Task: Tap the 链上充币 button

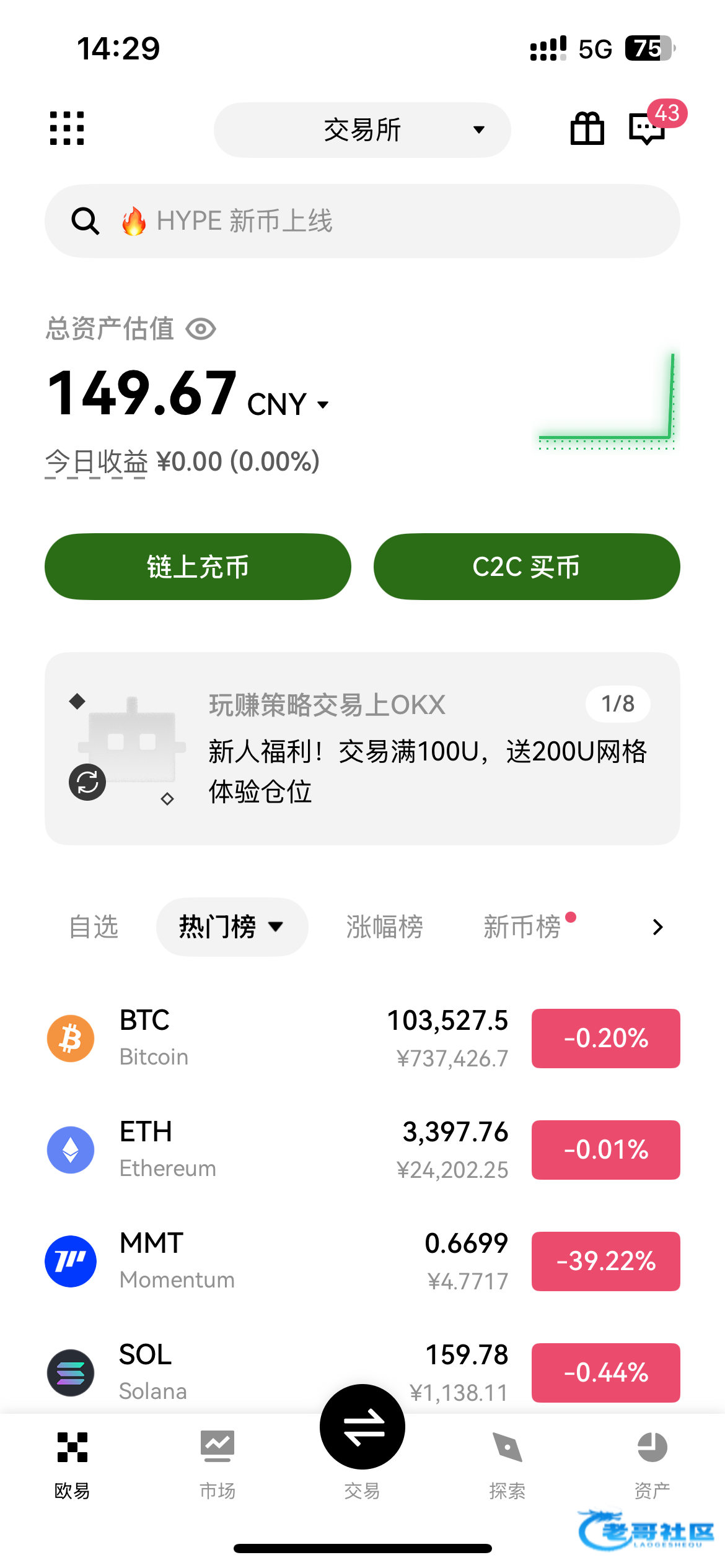Action: 198,567
